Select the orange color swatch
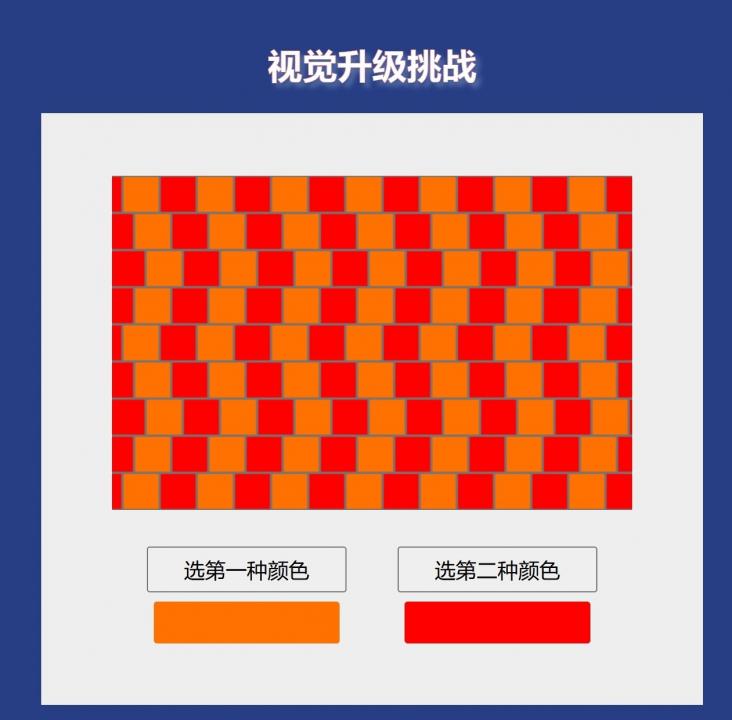The image size is (732, 720). pos(246,622)
